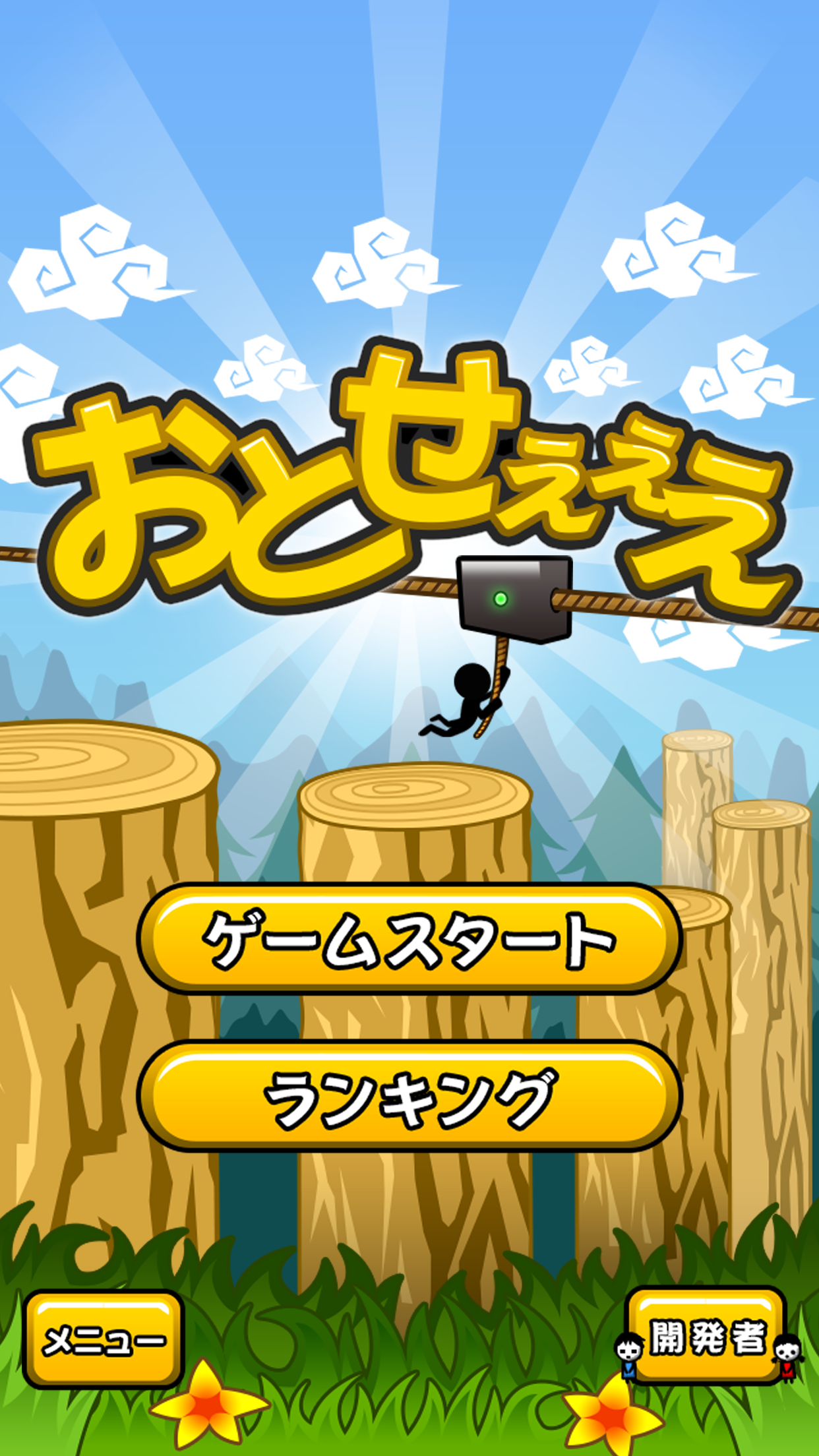
Task: Open the メニュー button
Action: click(x=104, y=1339)
